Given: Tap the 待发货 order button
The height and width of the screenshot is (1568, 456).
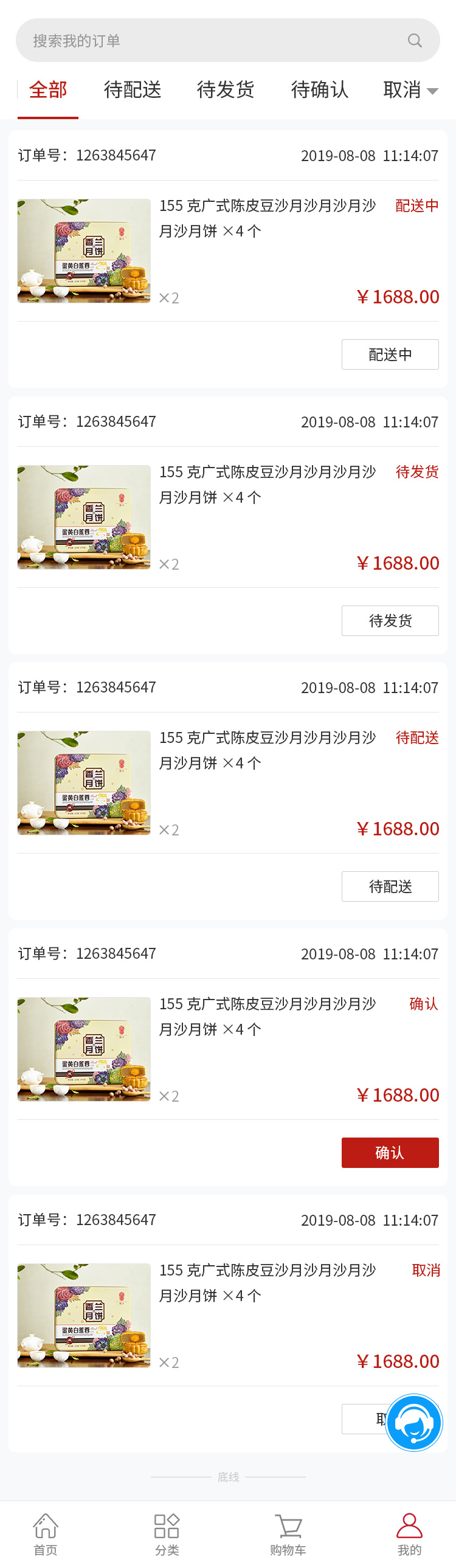Looking at the screenshot, I should coord(390,620).
